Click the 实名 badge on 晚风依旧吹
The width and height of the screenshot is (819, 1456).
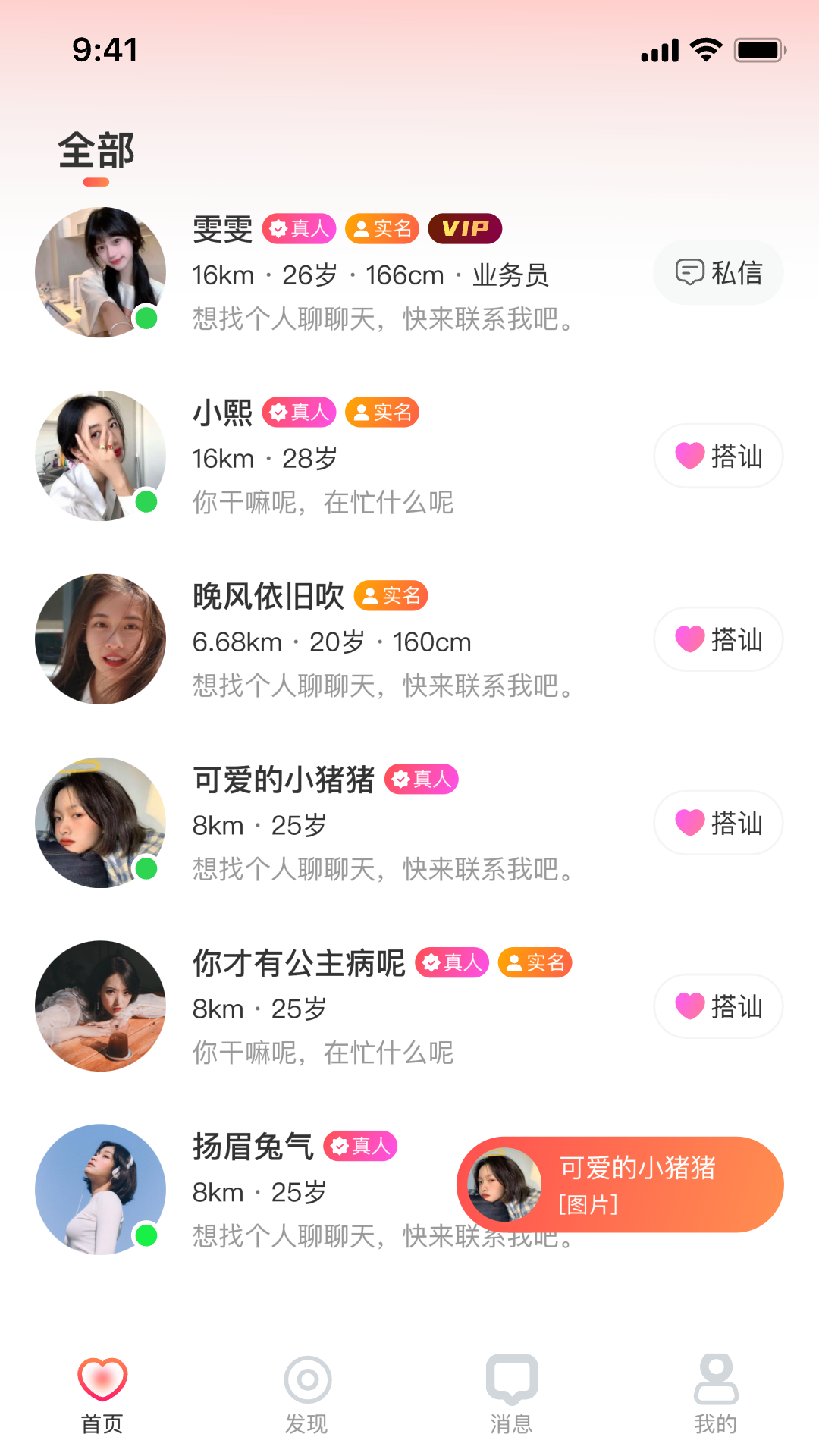(x=391, y=596)
